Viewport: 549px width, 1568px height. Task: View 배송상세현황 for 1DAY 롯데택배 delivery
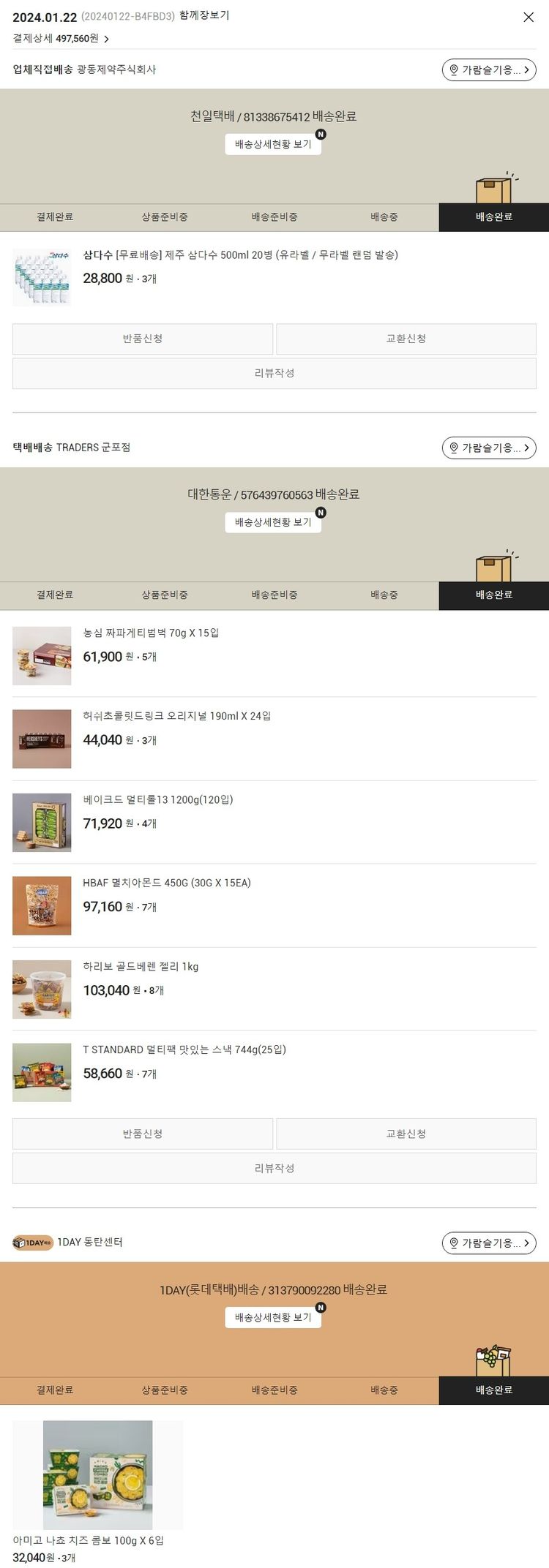click(273, 1317)
